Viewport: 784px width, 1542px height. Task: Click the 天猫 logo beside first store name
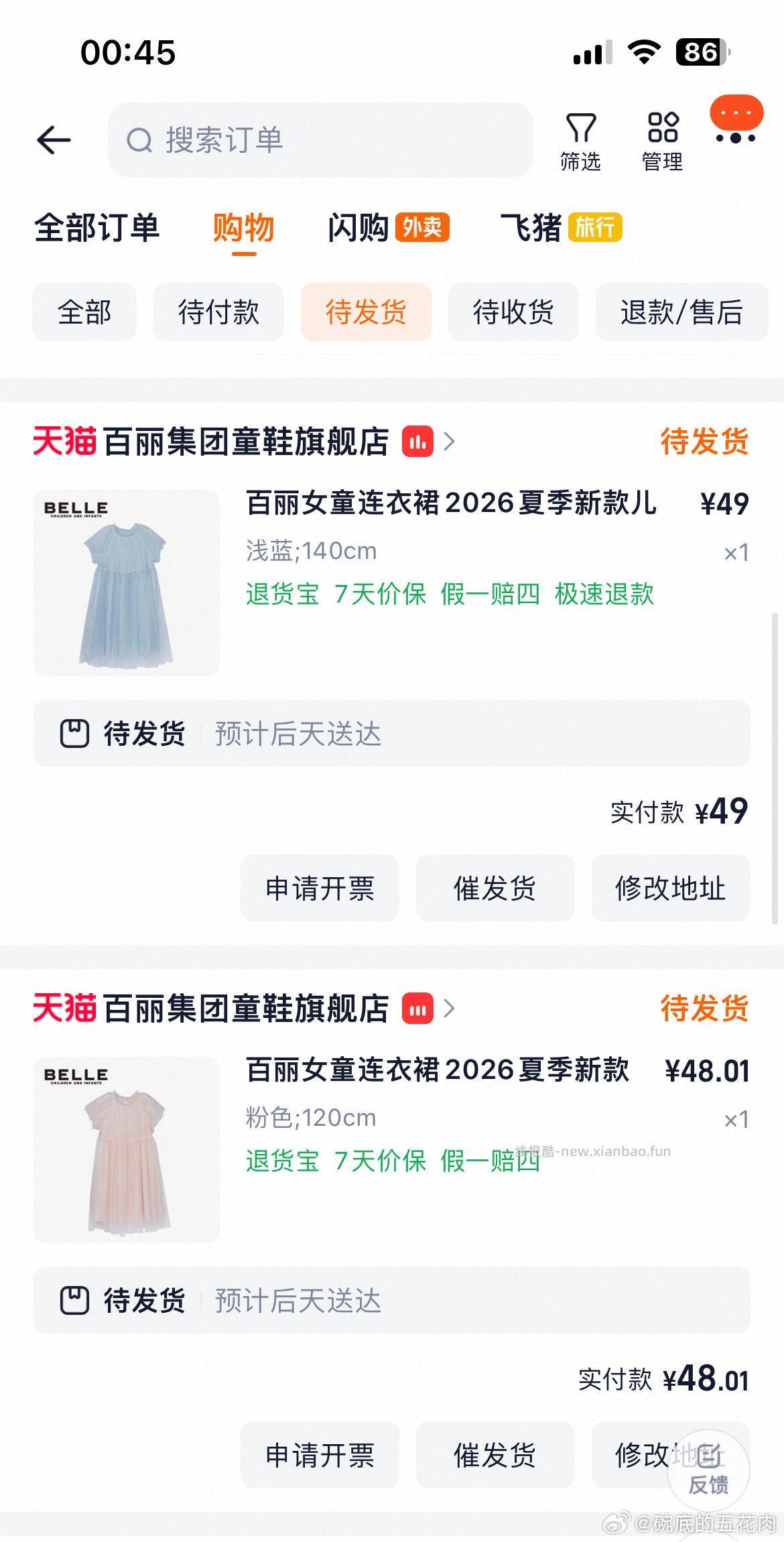pyautogui.click(x=66, y=441)
